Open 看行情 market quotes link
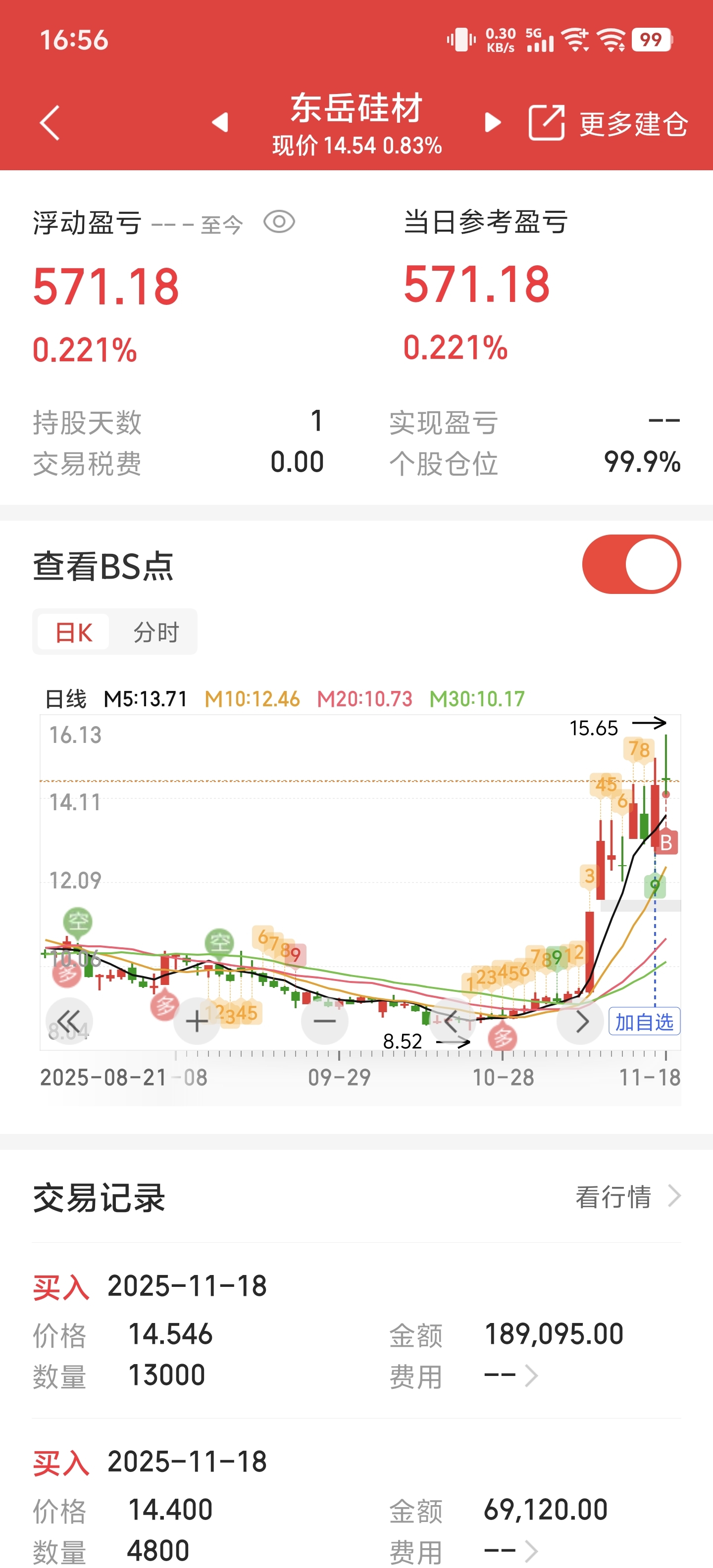The image size is (713, 1568). (627, 1197)
